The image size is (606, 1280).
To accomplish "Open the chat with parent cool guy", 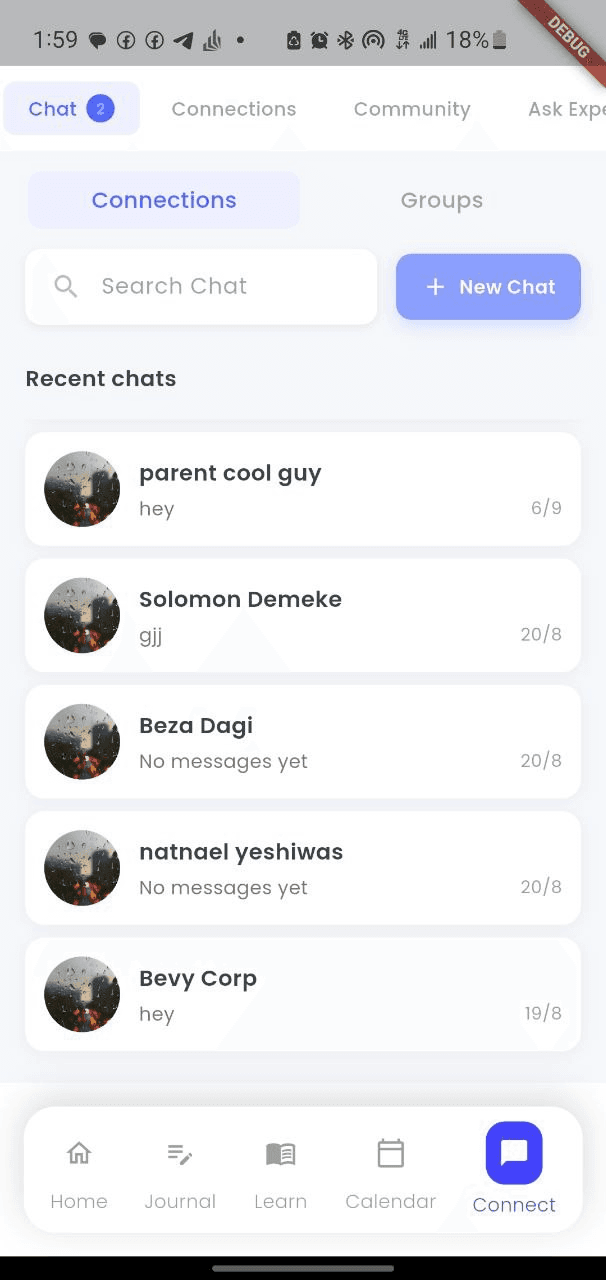I will tap(302, 489).
